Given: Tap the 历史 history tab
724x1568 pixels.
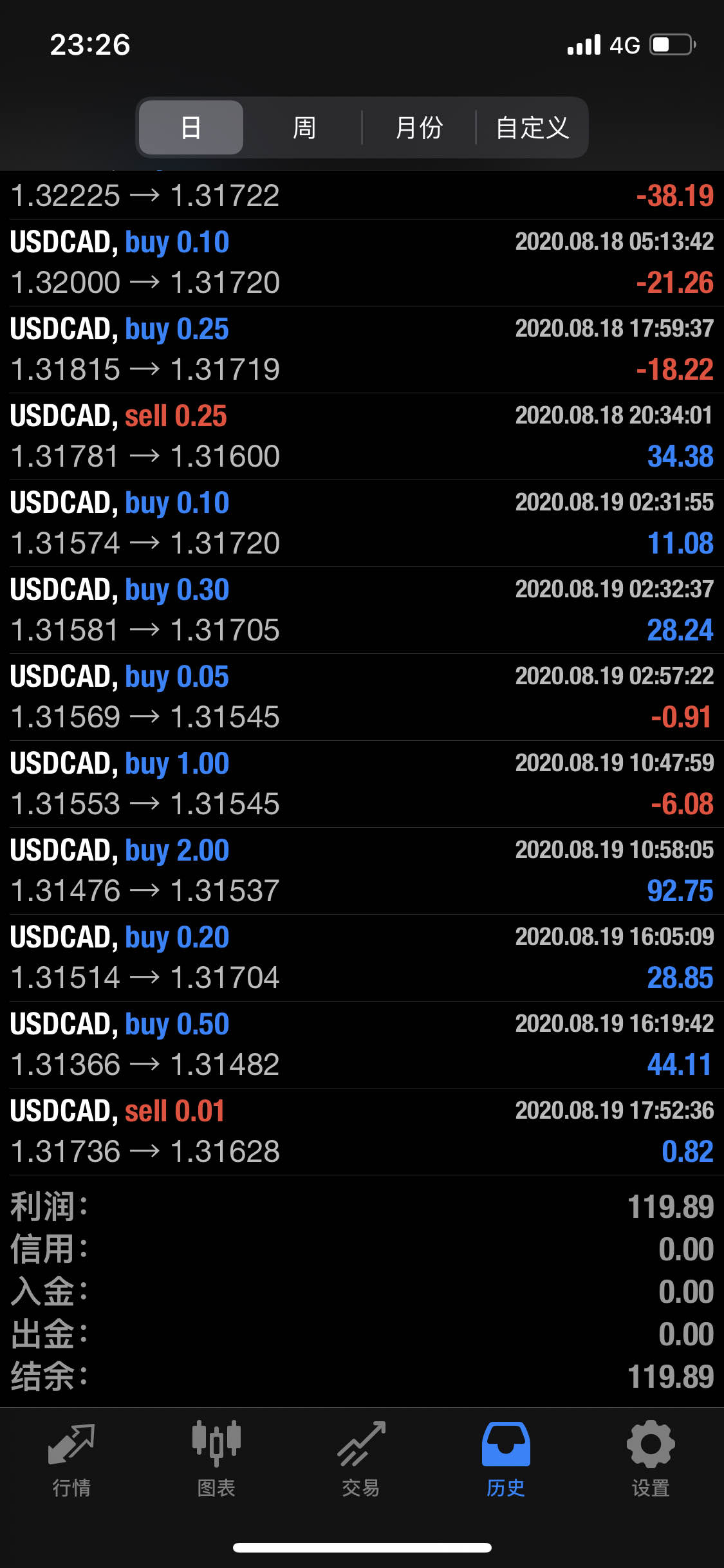Looking at the screenshot, I should click(506, 1459).
